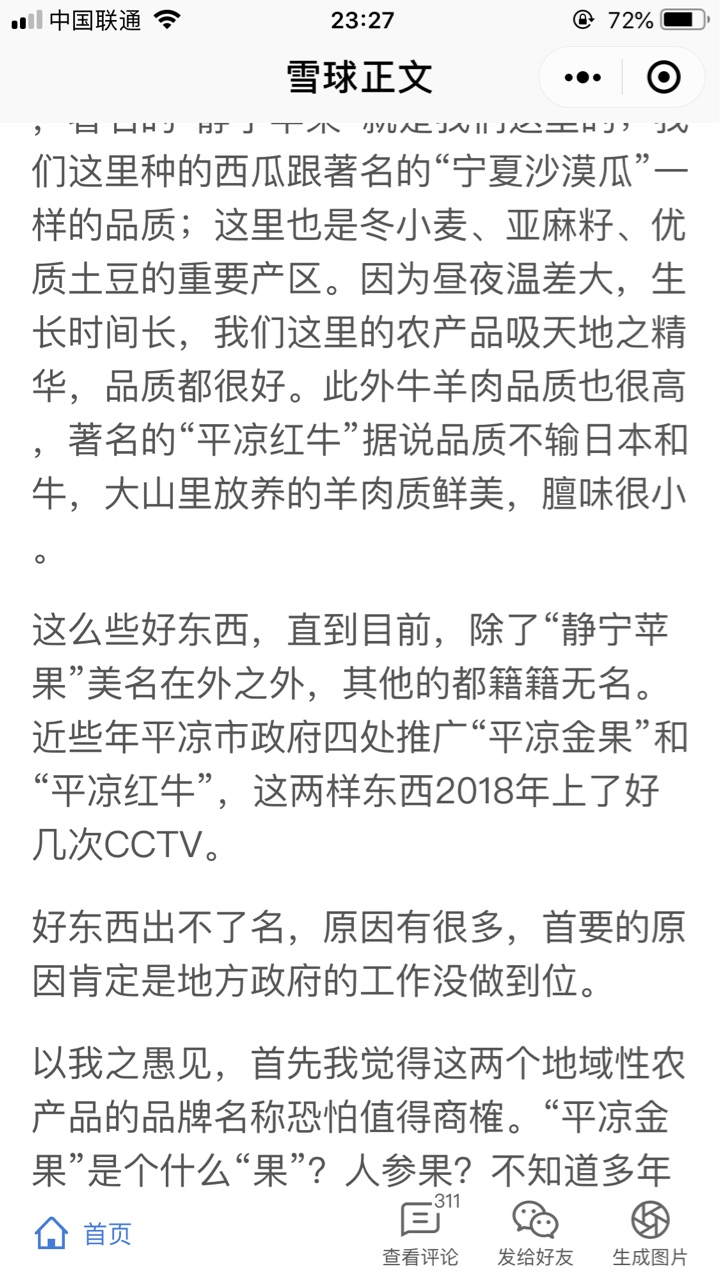Image resolution: width=720 pixels, height=1280 pixels.
Task: Generate a picture with 生成图片
Action: click(650, 1233)
